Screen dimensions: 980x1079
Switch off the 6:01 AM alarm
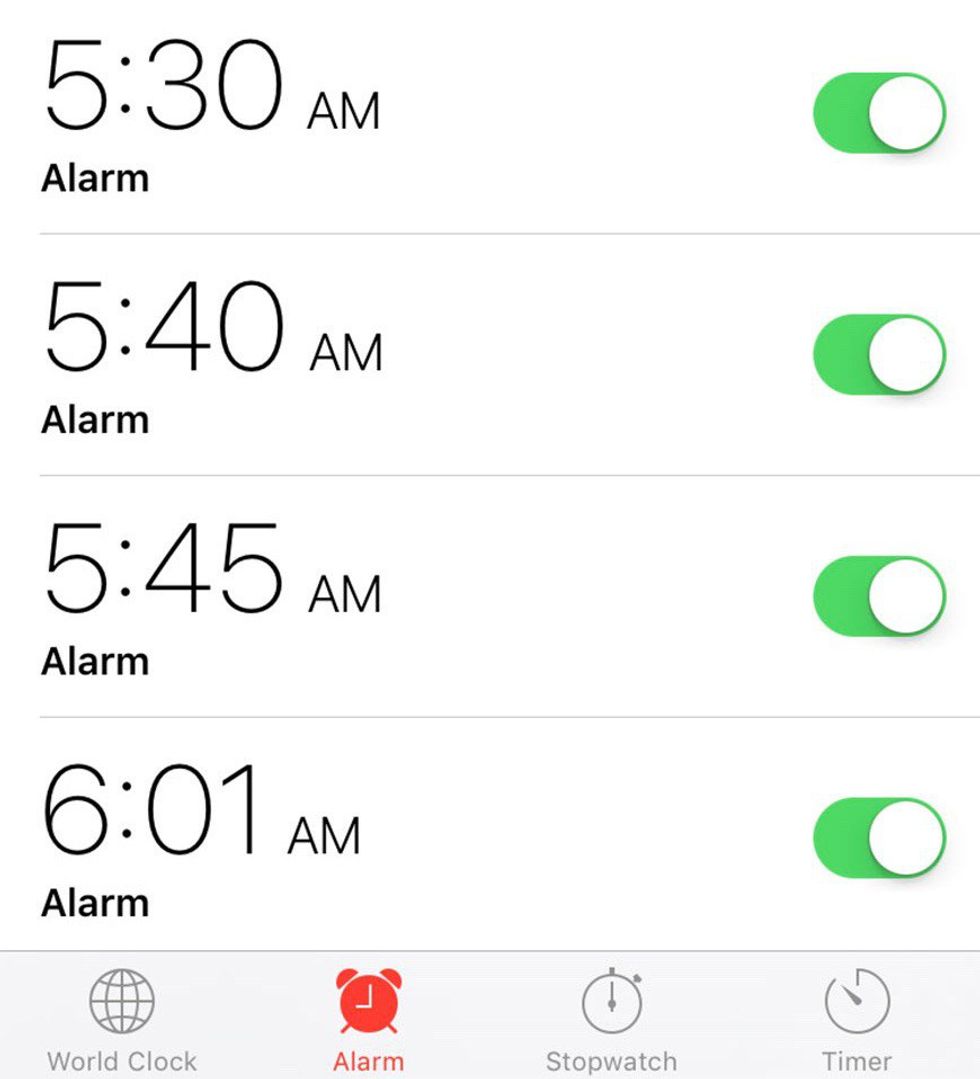879,837
